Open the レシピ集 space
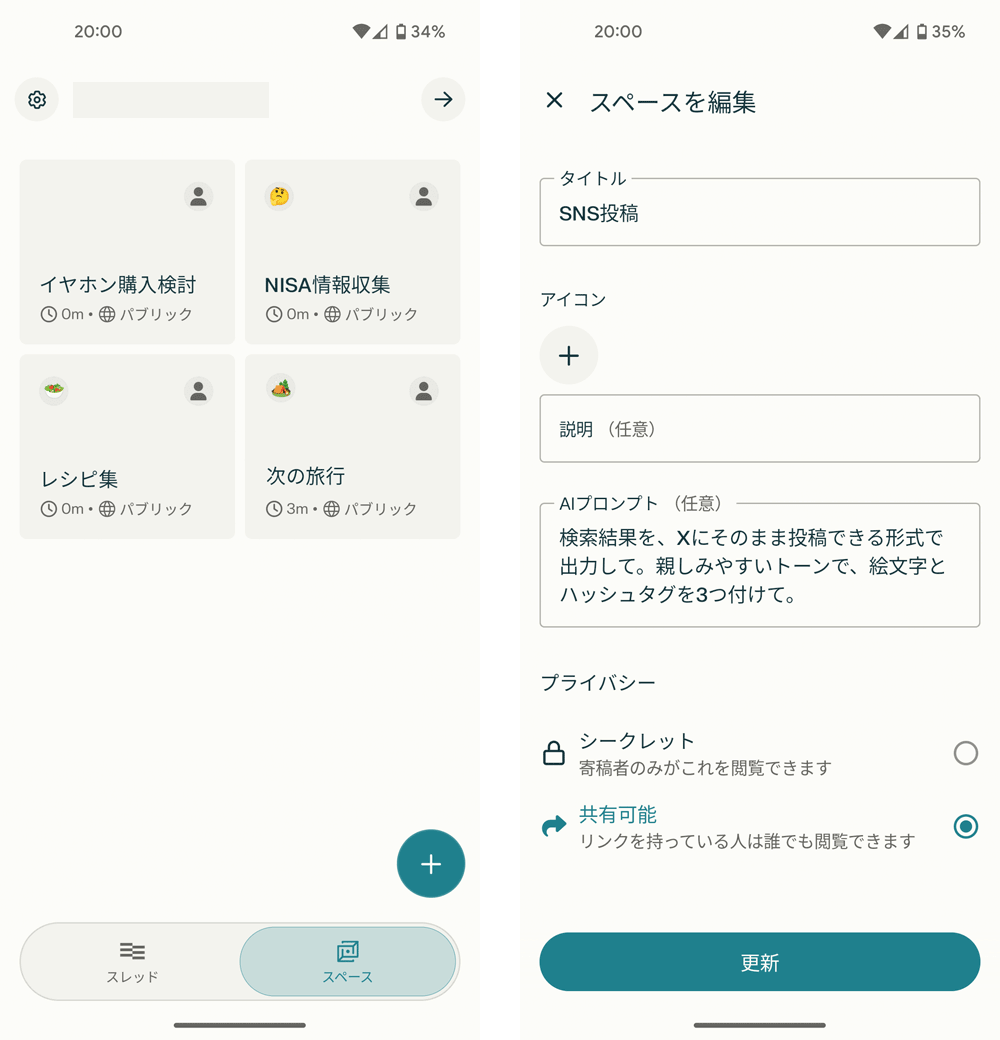This screenshot has height=1040, width=1000. click(x=127, y=446)
